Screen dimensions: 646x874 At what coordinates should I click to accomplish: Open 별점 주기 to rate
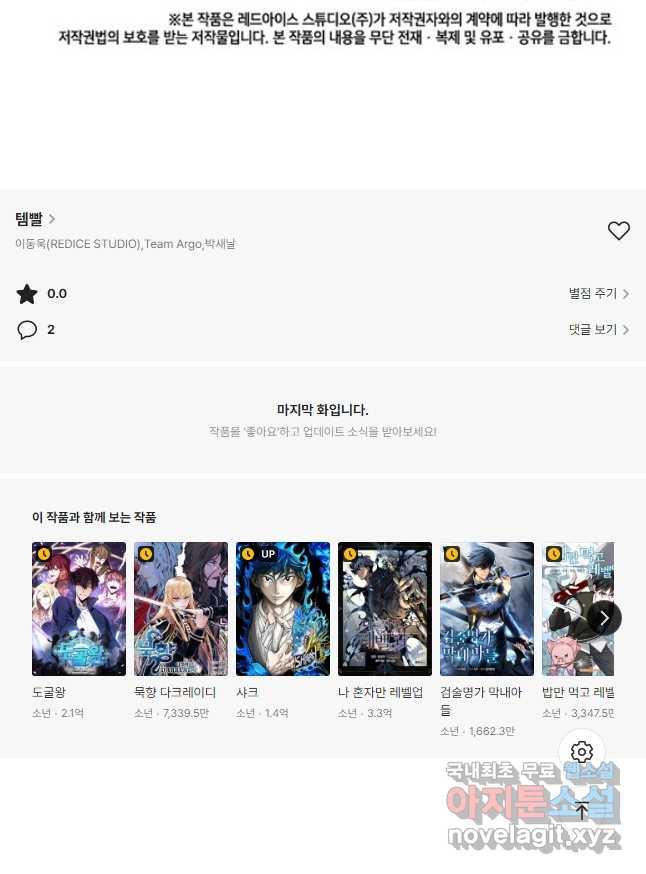598,294
